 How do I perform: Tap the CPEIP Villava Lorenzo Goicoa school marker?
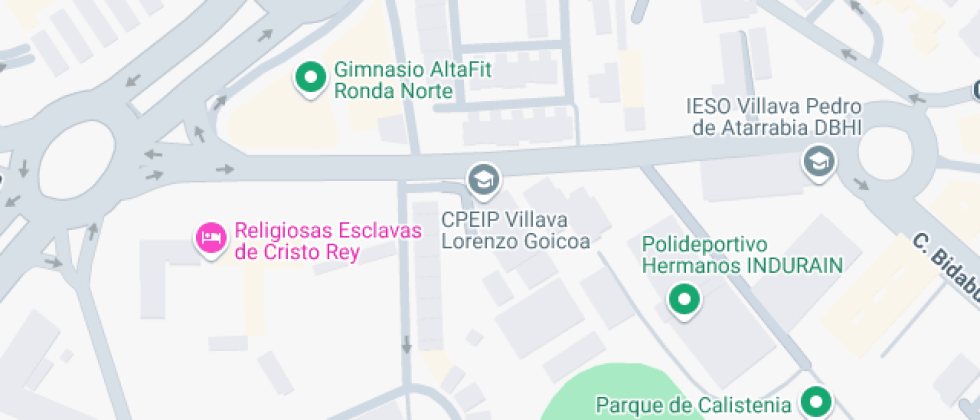tap(485, 180)
